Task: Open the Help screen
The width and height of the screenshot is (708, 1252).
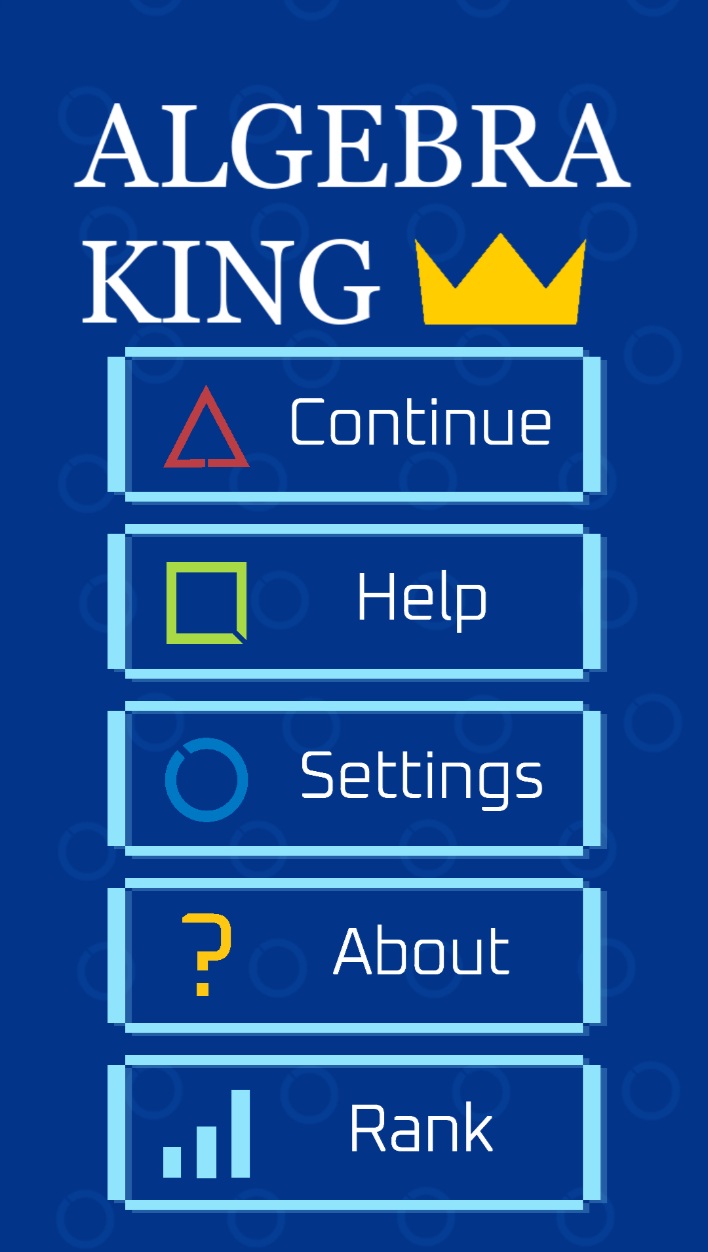Action: [x=355, y=602]
